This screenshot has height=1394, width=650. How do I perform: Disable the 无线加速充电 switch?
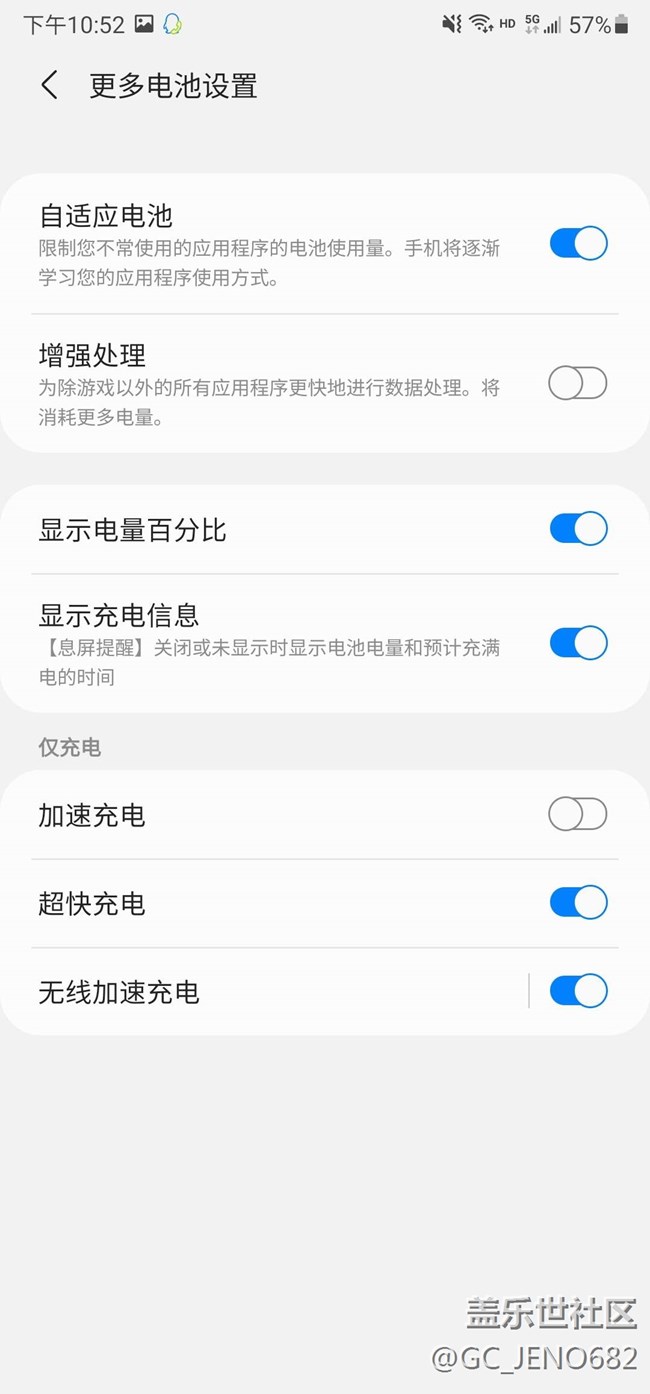(x=578, y=991)
